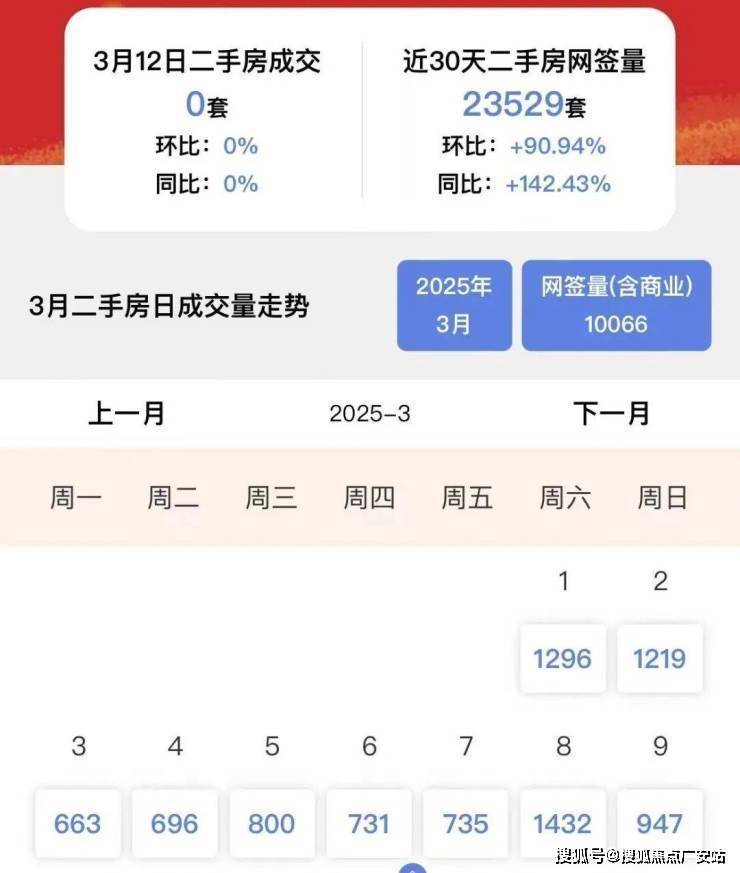Screen dimensions: 740x873
Task: Open March 4 entry showing 696
Action: 175,824
